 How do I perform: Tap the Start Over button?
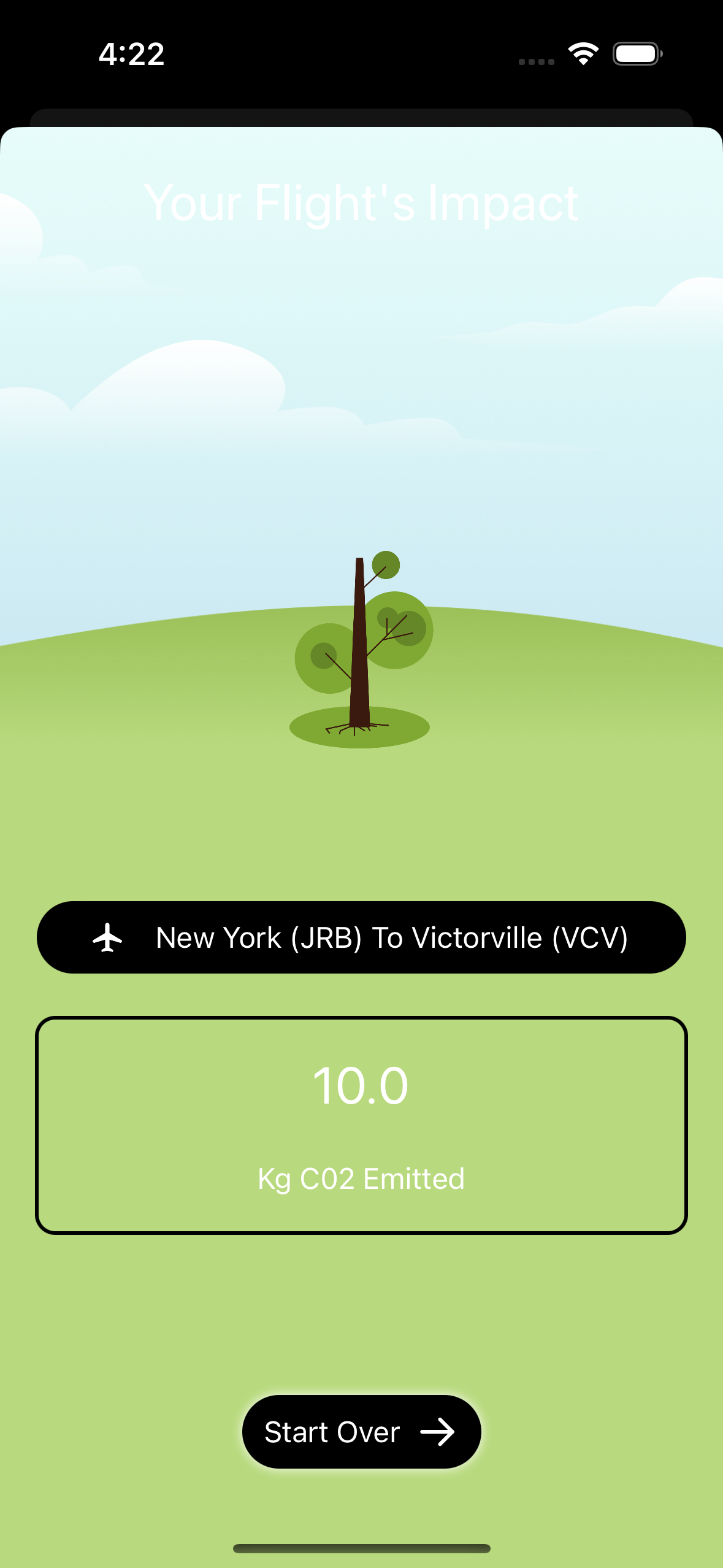point(361,1431)
